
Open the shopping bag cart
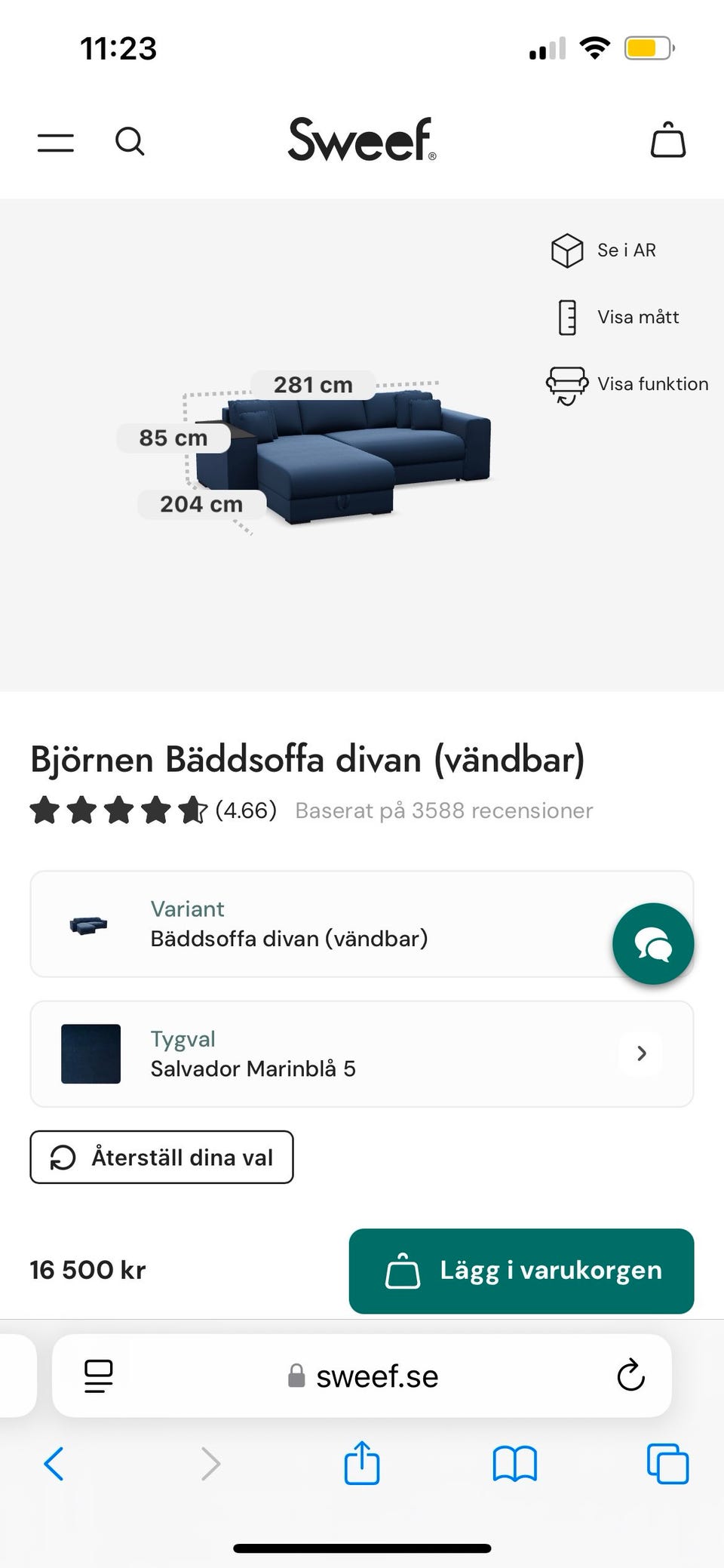667,140
